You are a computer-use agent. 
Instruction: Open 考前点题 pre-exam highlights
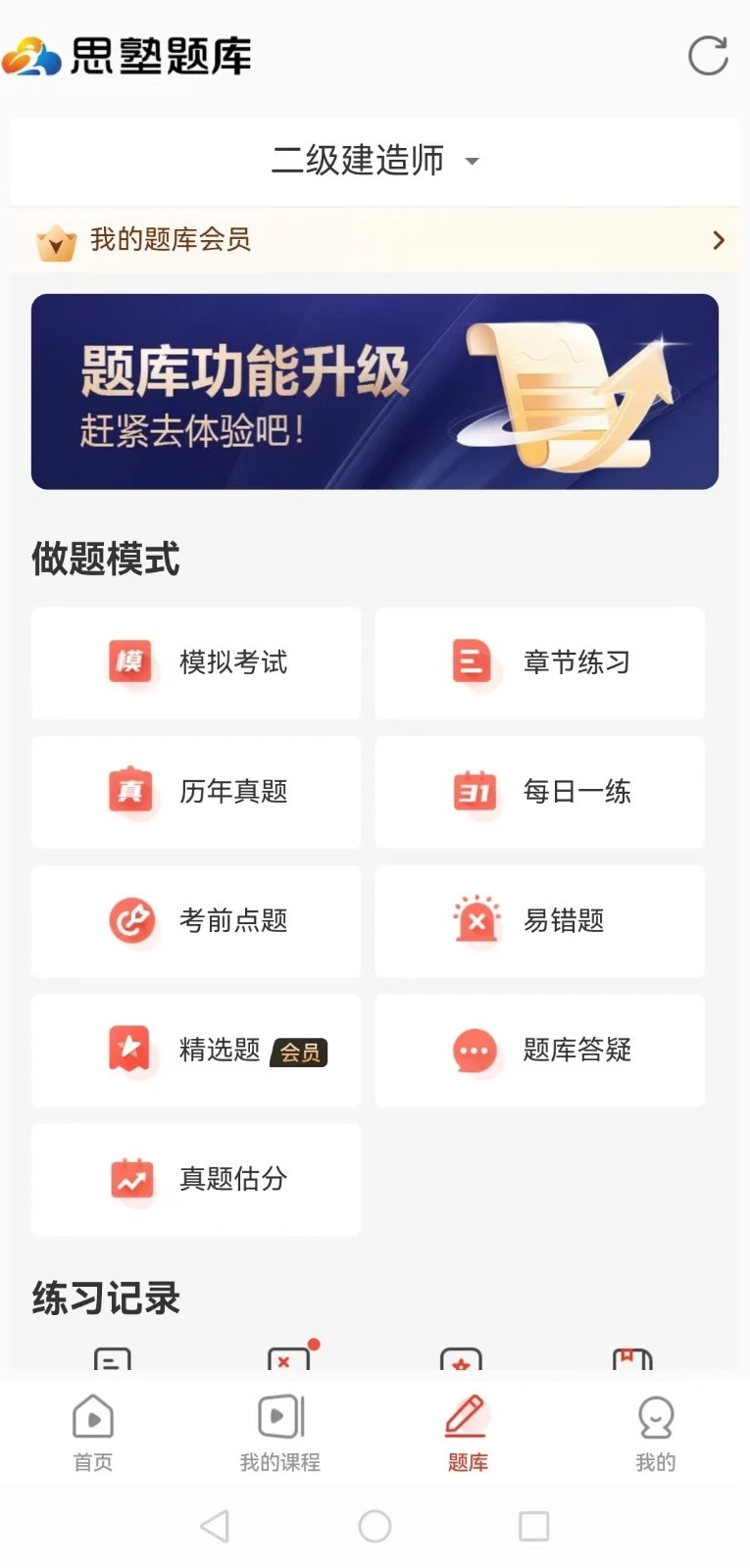click(195, 921)
